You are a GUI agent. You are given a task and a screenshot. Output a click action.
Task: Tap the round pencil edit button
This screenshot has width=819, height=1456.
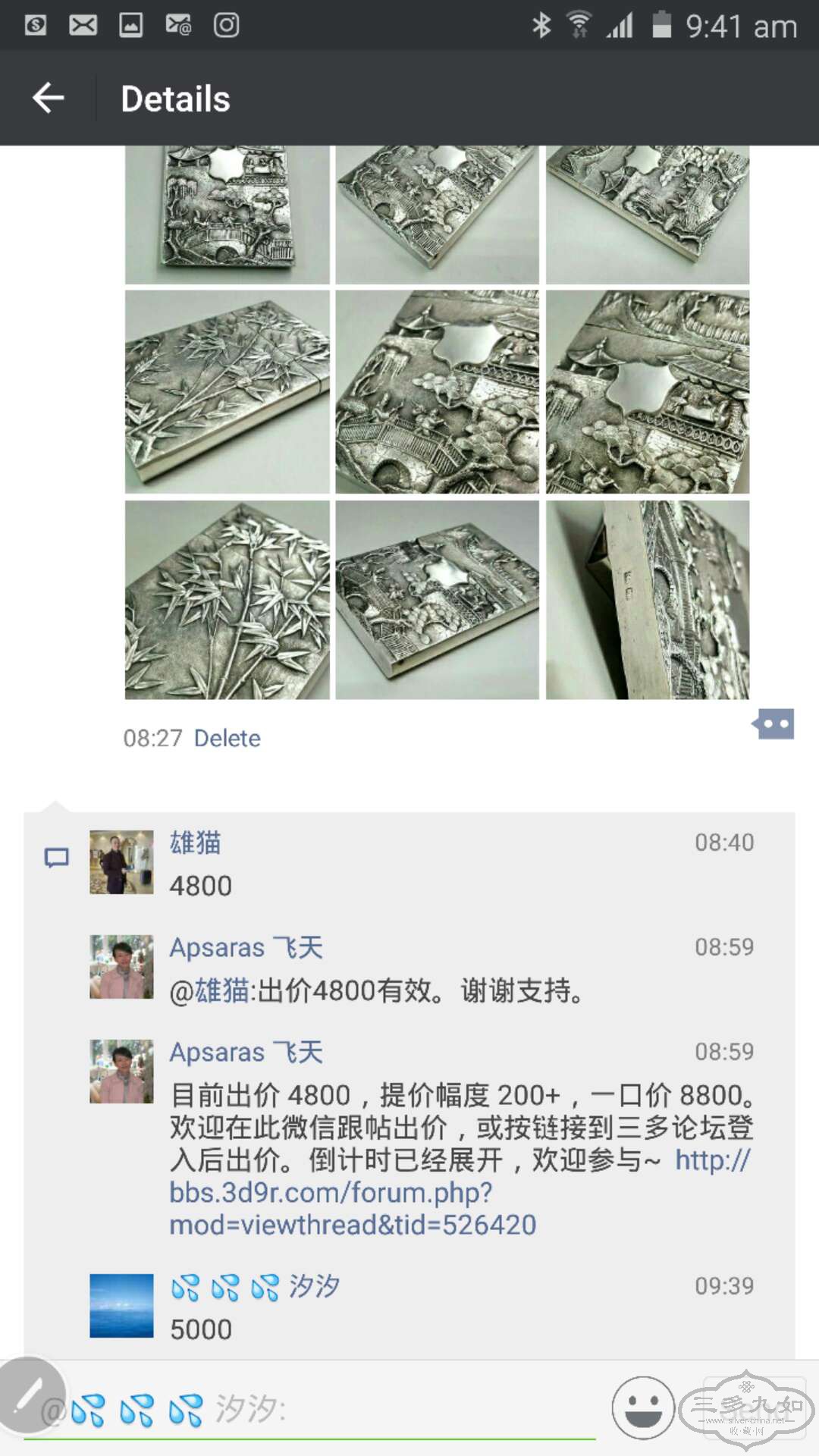[29, 1395]
